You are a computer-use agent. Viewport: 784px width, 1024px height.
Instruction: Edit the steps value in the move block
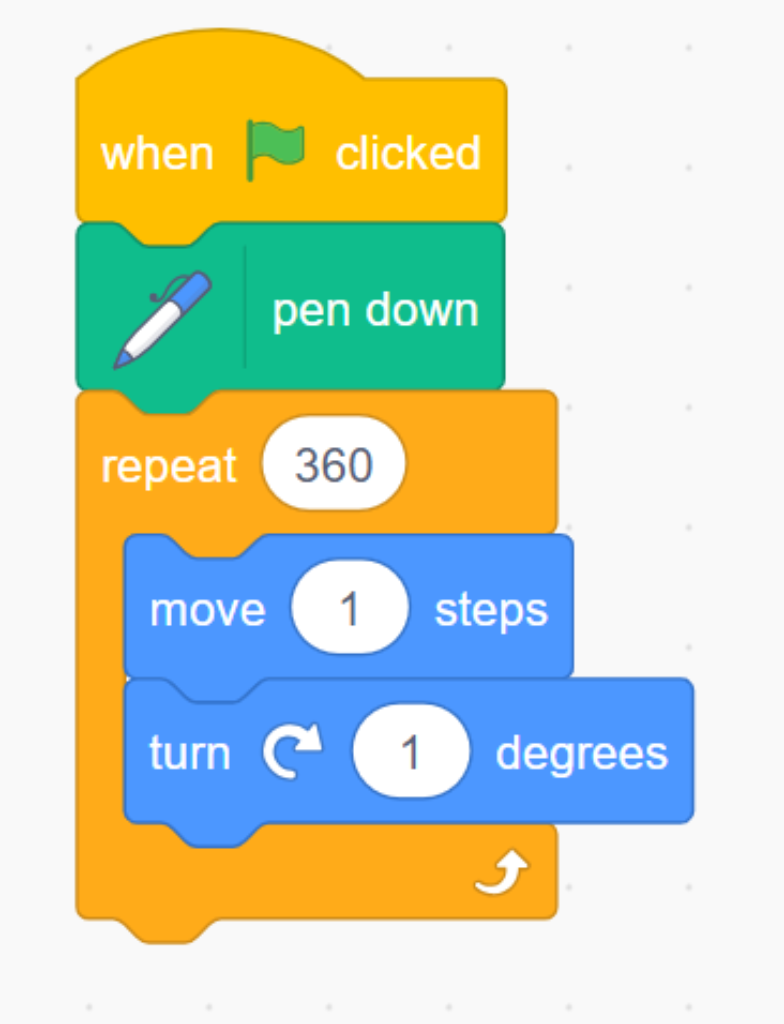tap(350, 608)
